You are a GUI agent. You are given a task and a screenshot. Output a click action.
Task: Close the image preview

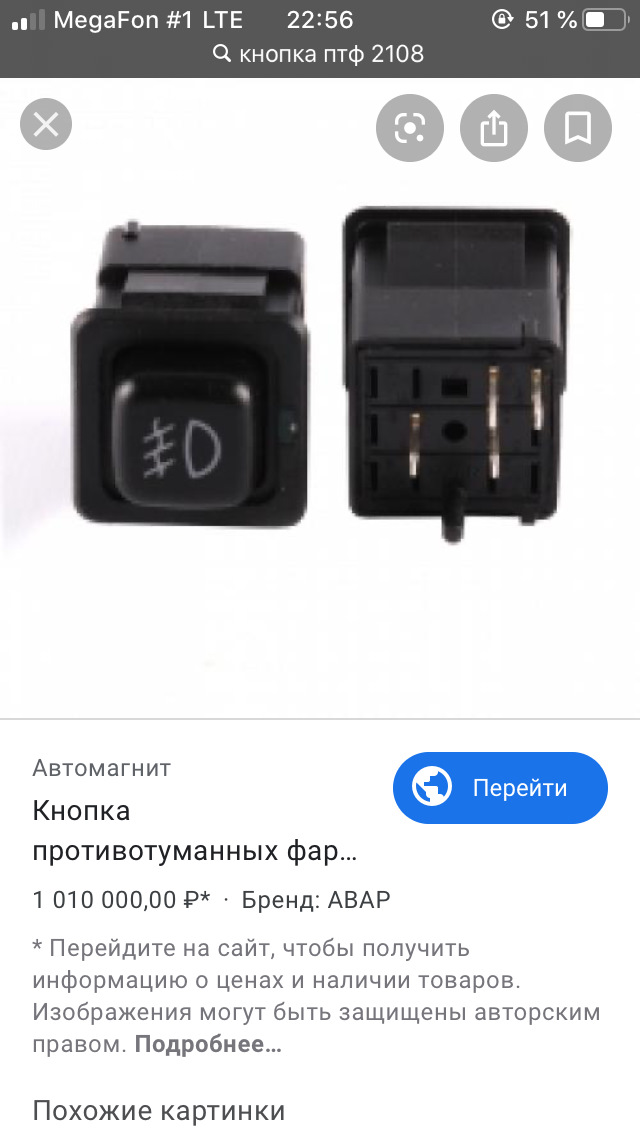pyautogui.click(x=46, y=126)
